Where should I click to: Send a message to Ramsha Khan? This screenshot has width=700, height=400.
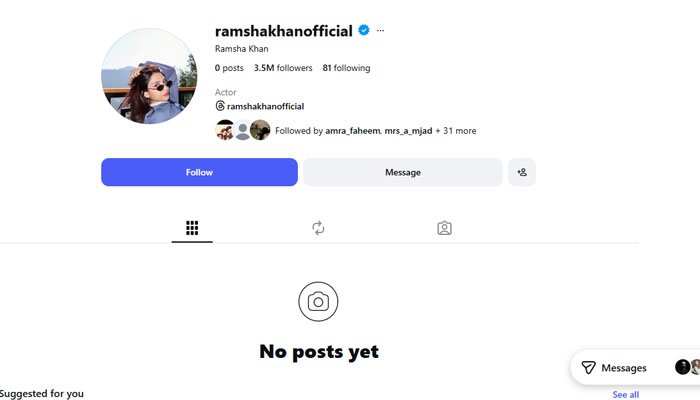402,172
